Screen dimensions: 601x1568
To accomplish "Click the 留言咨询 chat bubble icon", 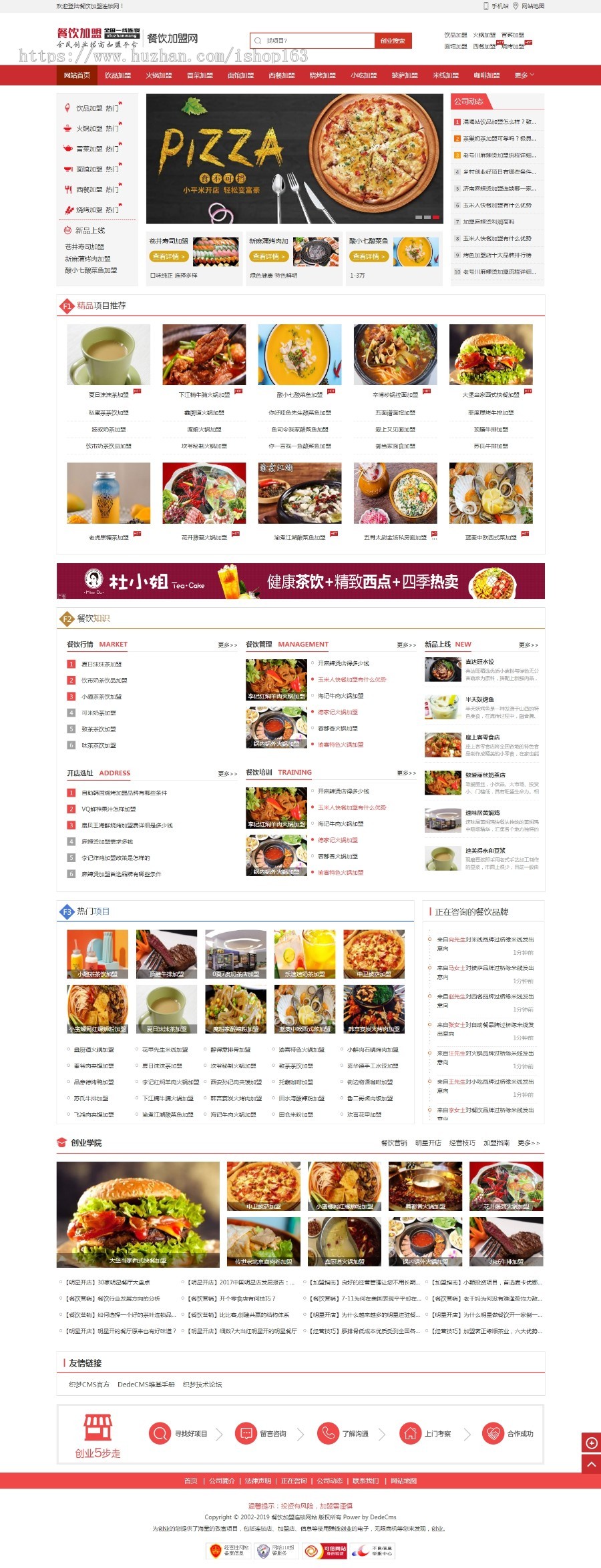I will tap(245, 1433).
